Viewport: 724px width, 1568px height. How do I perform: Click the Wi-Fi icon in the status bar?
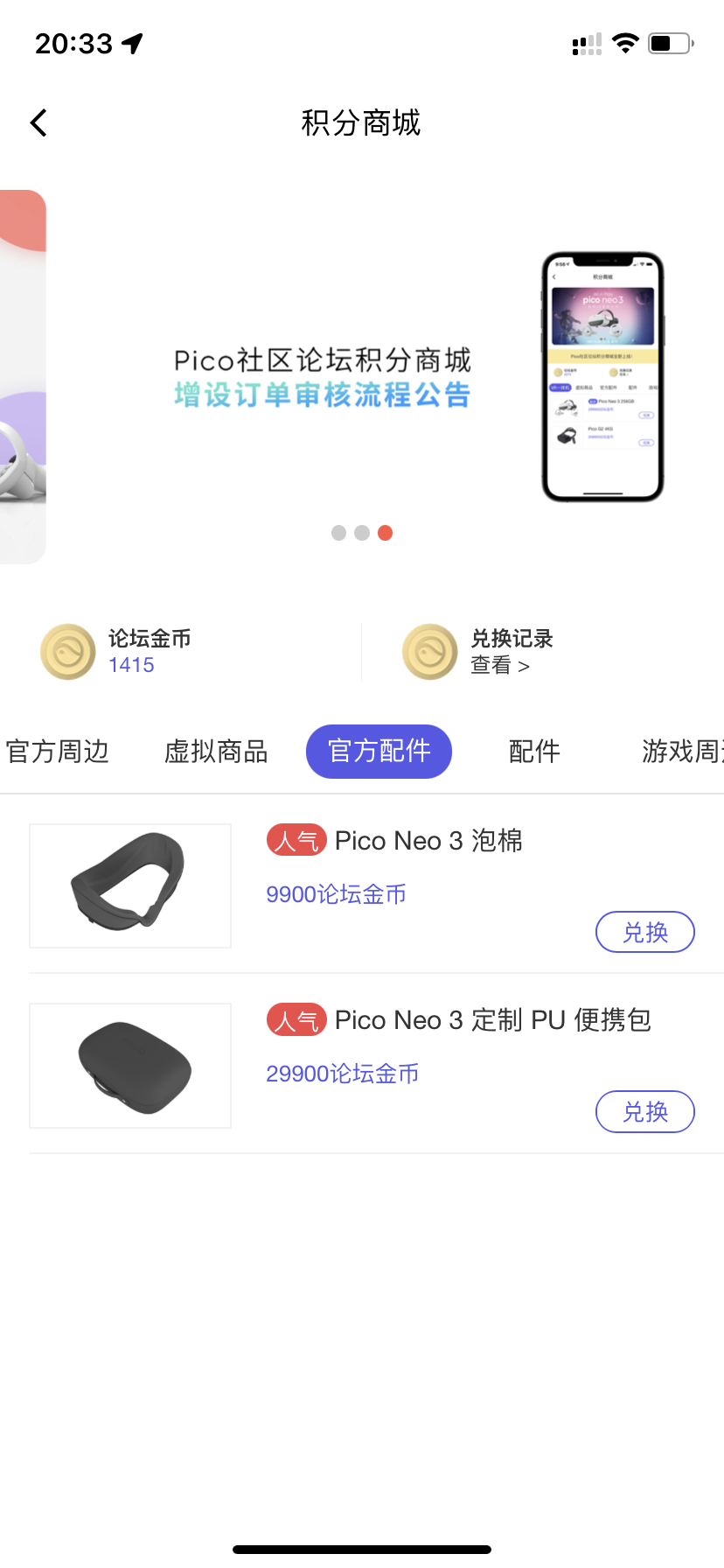(x=625, y=43)
